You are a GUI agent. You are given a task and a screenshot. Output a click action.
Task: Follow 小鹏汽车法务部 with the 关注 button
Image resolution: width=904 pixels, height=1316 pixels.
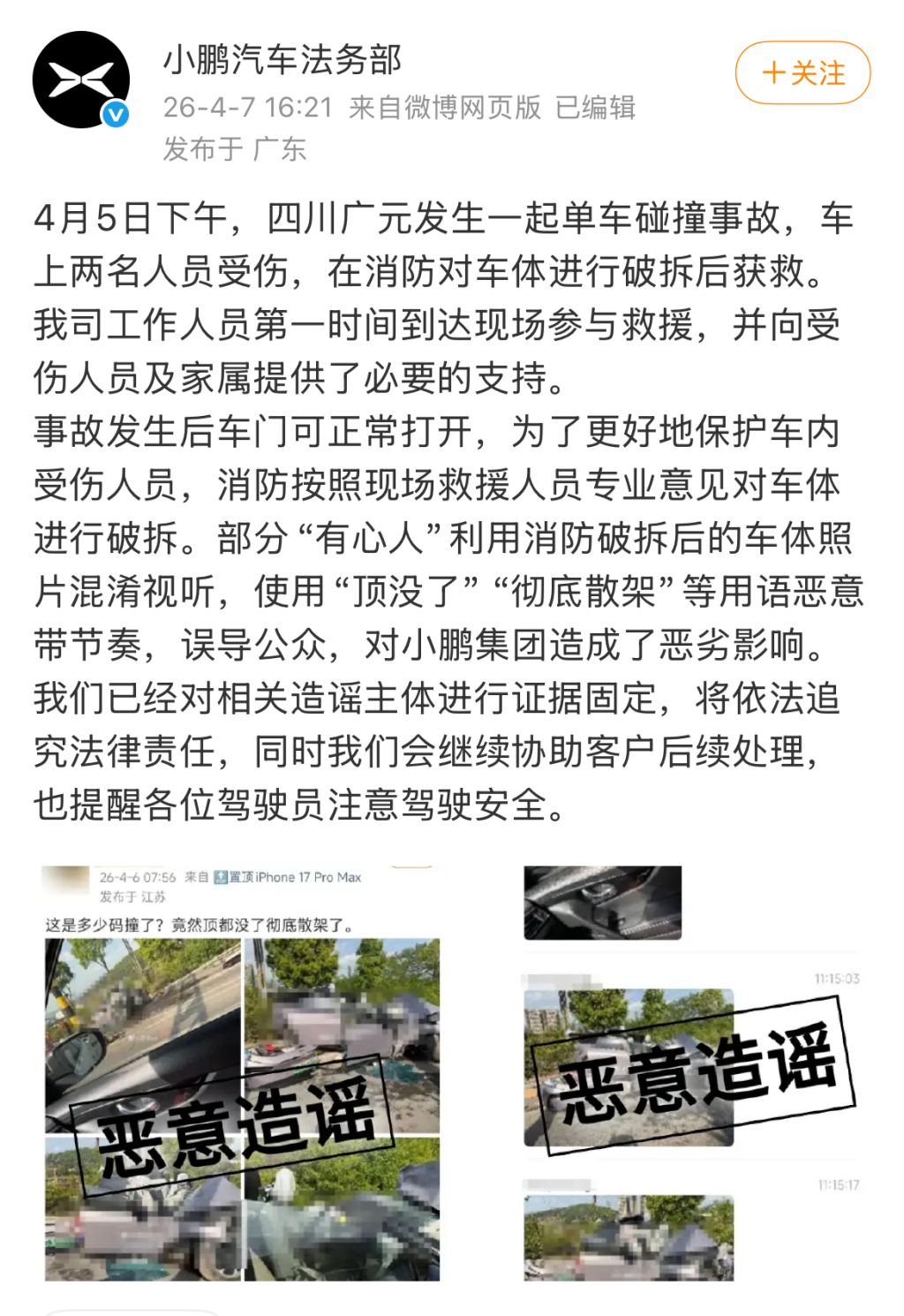pyautogui.click(x=802, y=73)
